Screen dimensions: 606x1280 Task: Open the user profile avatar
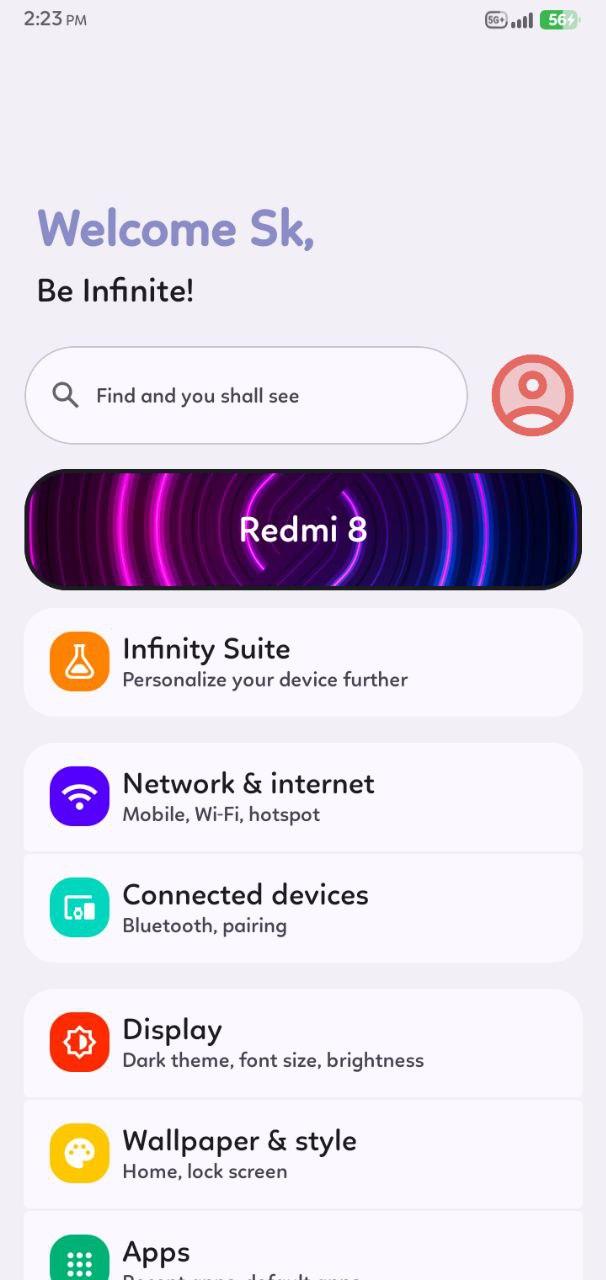(x=532, y=395)
